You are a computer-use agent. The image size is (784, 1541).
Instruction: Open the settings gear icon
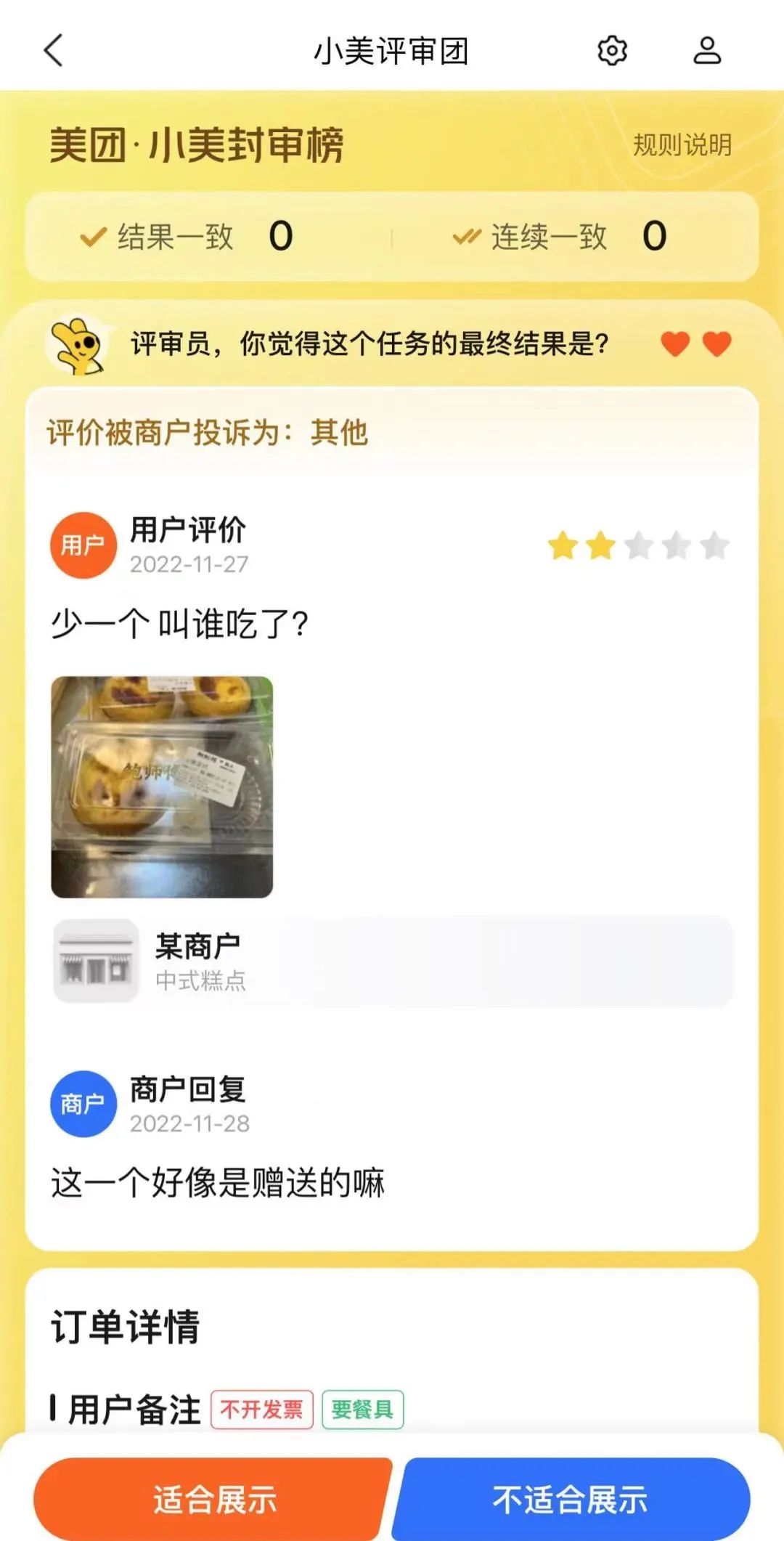[612, 52]
